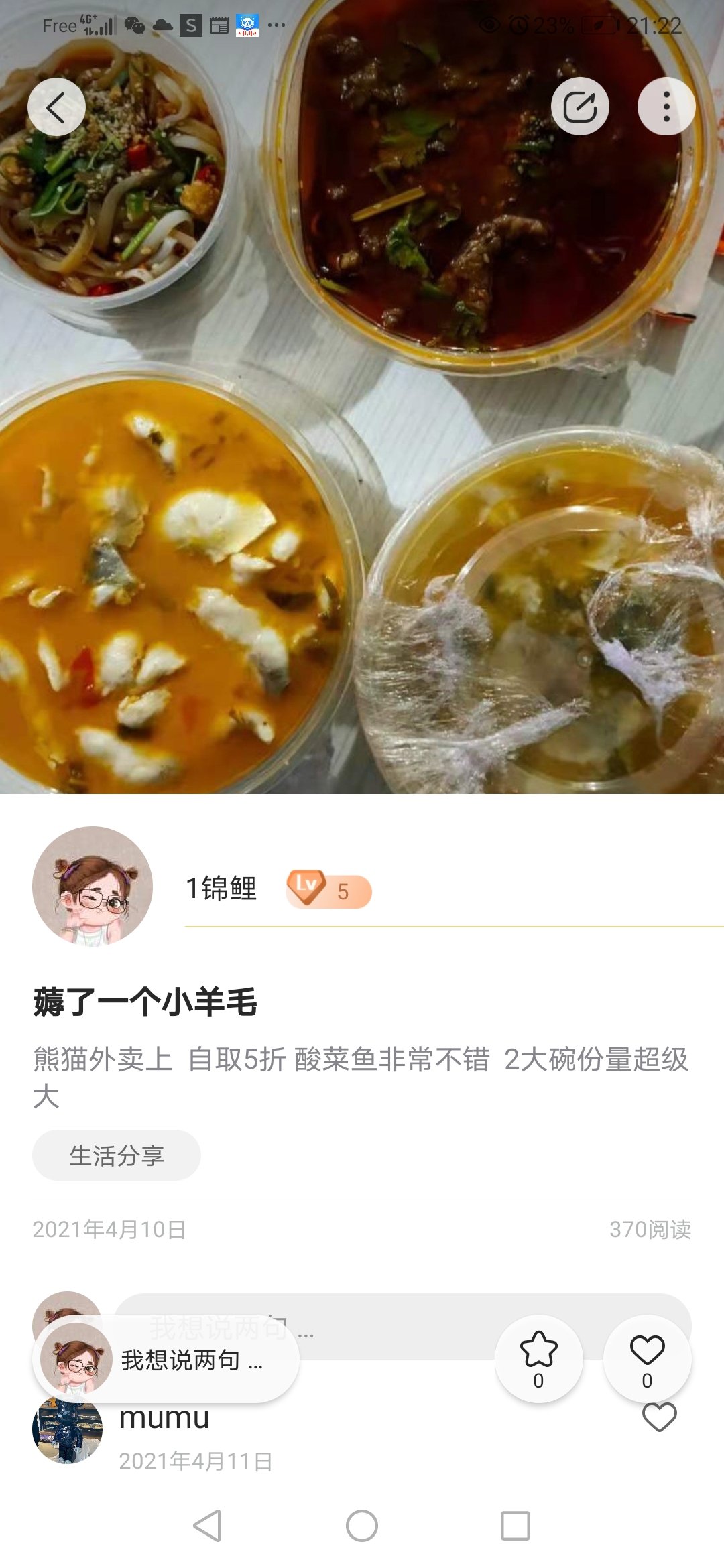Open author 1锦鲤's profile avatar
Image resolution: width=724 pixels, height=1568 pixels.
[x=93, y=887]
